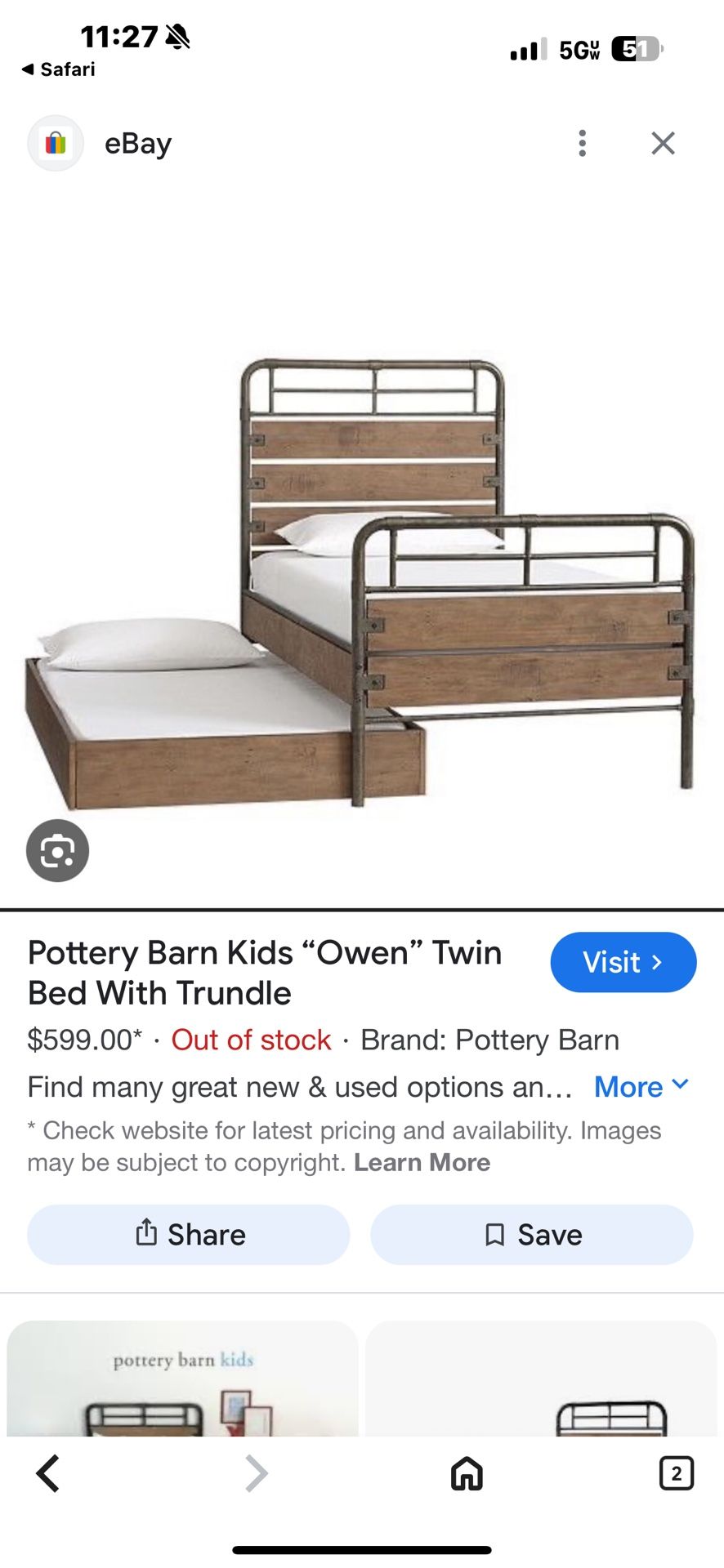Viewport: 724px width, 1568px height.
Task: Tap the Save bookmark icon
Action: pos(494,1235)
